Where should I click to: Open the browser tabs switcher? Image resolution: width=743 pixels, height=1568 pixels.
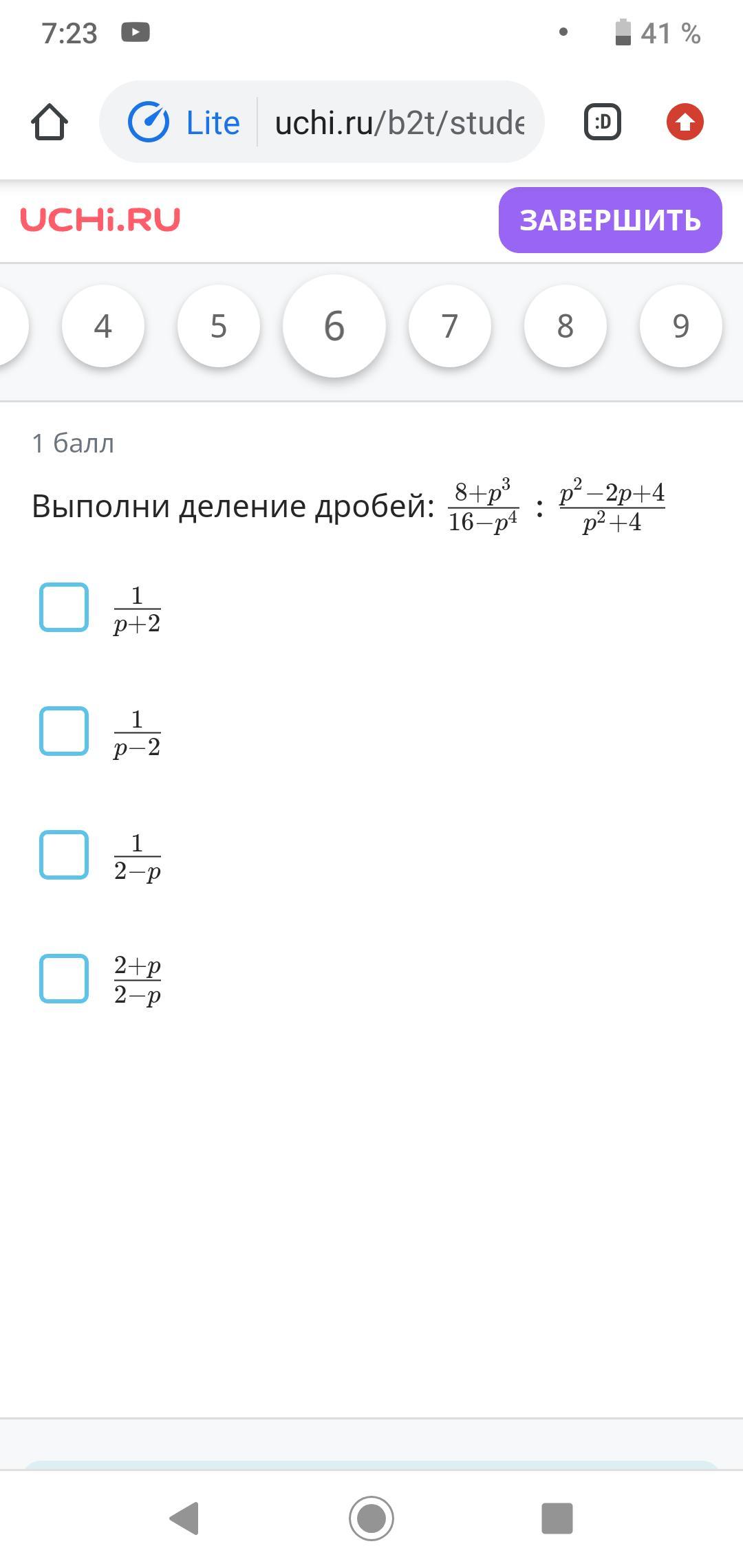603,122
